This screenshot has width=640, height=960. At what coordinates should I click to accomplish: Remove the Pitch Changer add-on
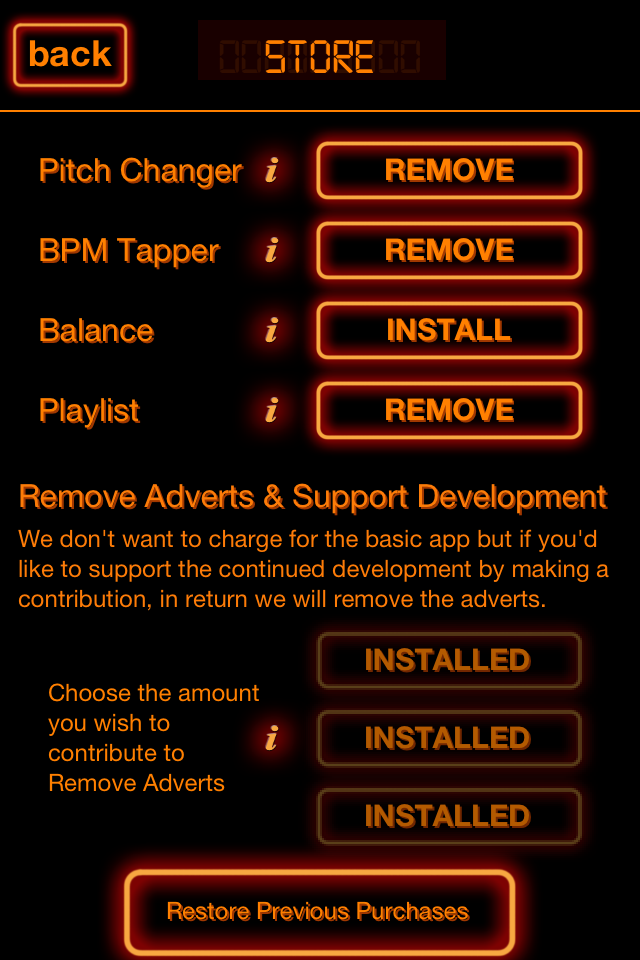[x=449, y=171]
